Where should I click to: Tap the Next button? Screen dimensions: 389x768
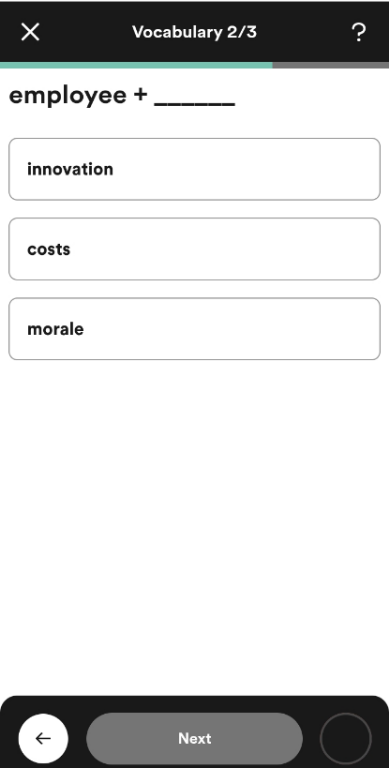point(194,738)
